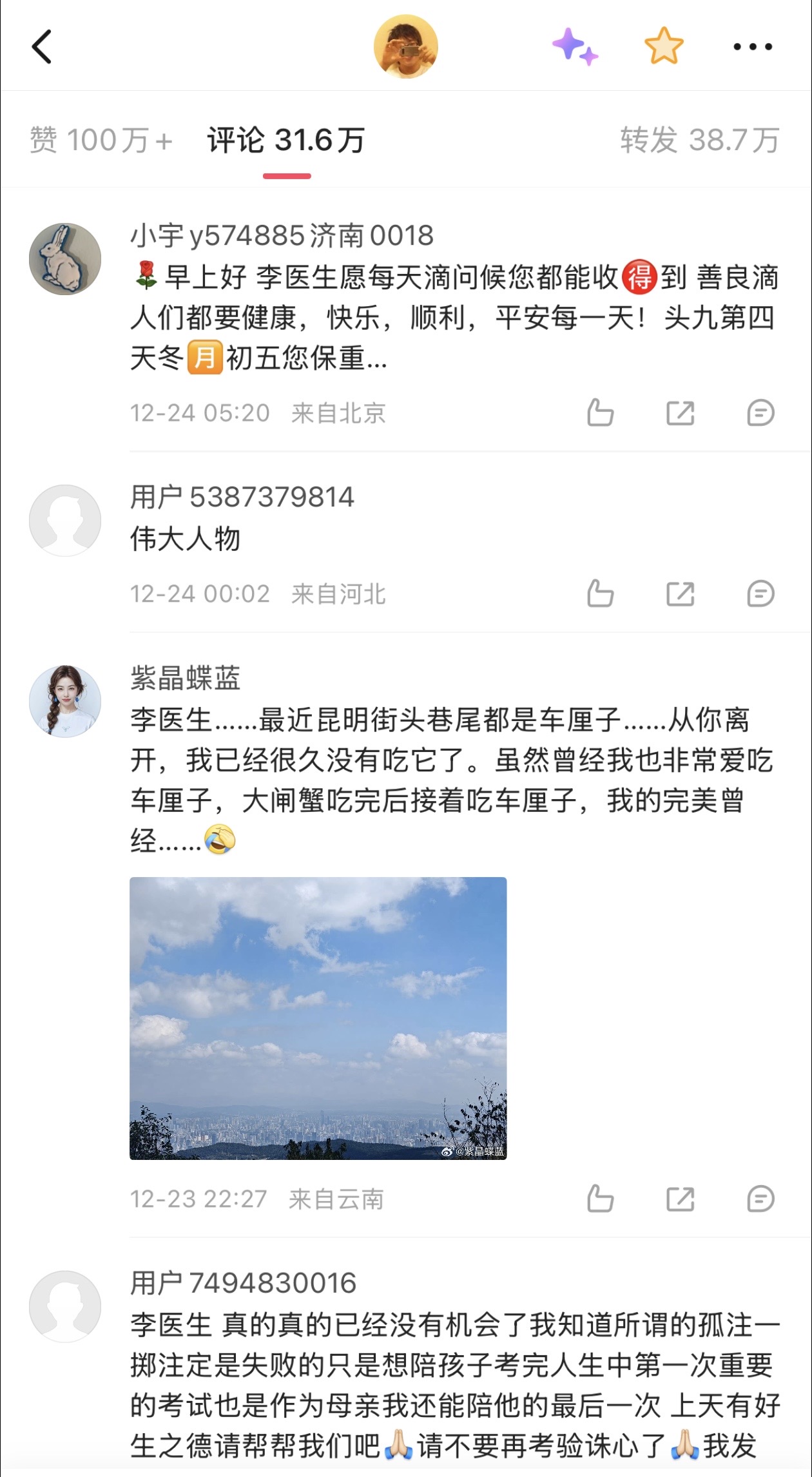
Task: Reply to the 伟大人物 comment
Action: click(760, 594)
